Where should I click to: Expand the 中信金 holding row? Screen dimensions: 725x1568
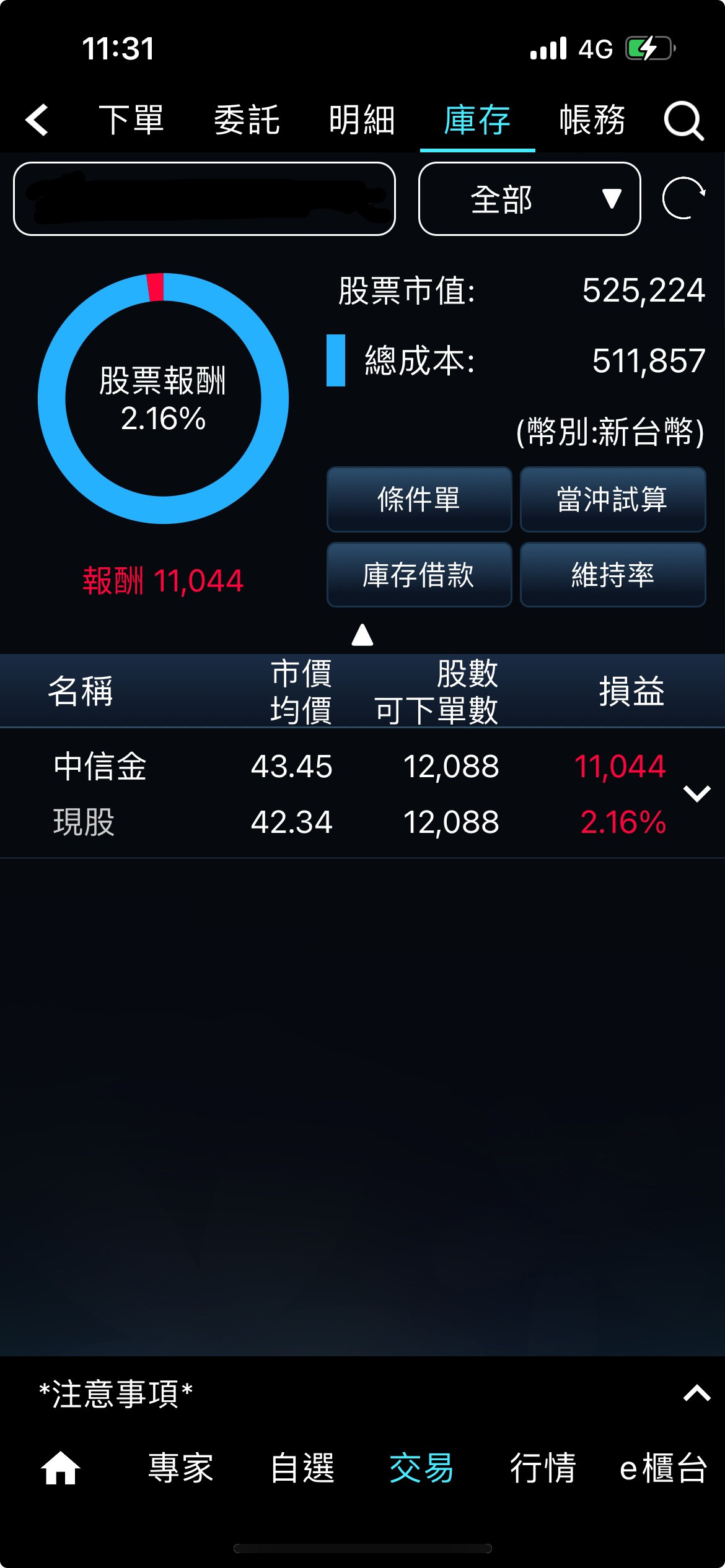tap(696, 793)
